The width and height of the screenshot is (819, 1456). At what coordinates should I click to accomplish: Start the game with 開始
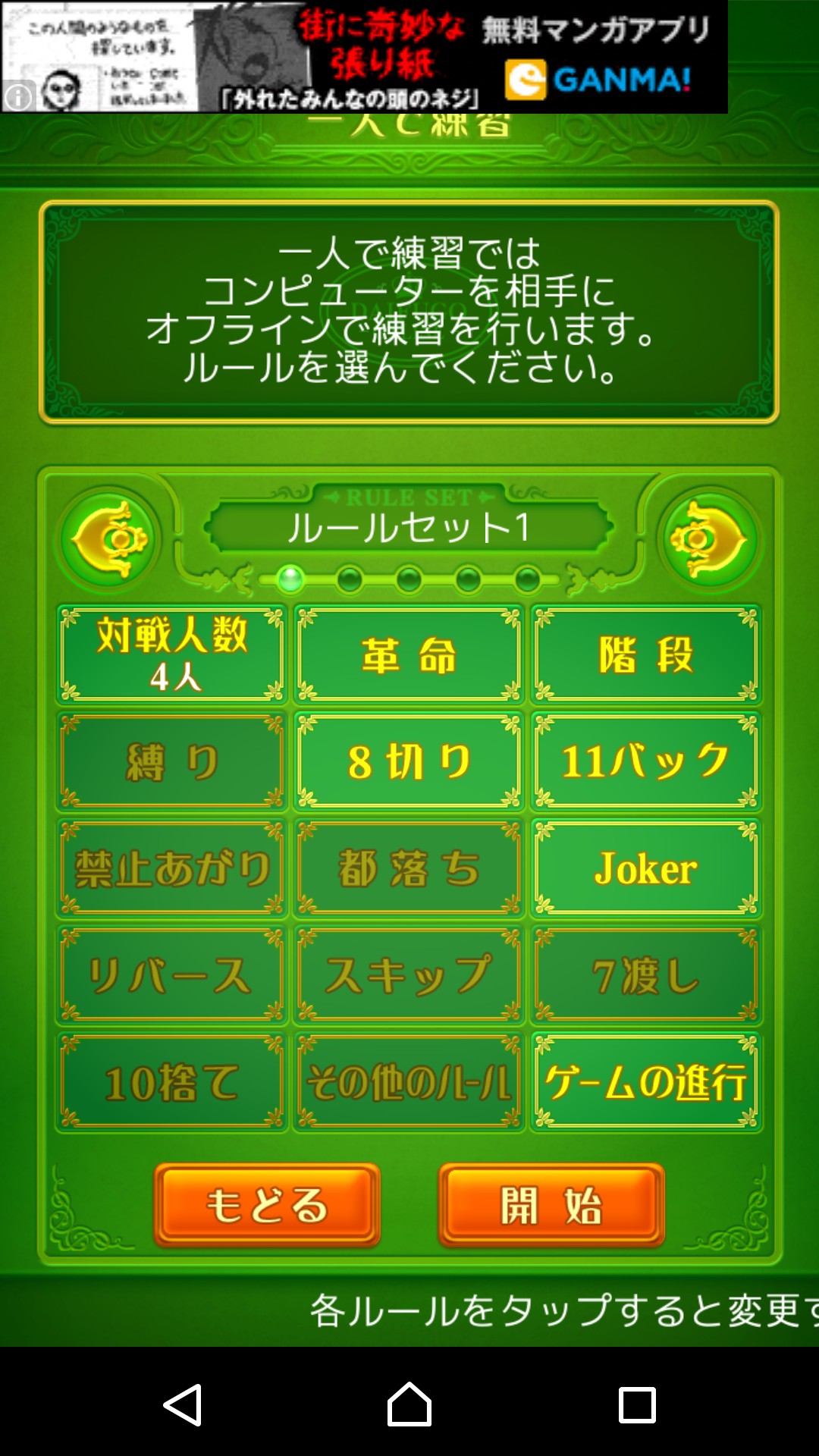[x=551, y=1204]
